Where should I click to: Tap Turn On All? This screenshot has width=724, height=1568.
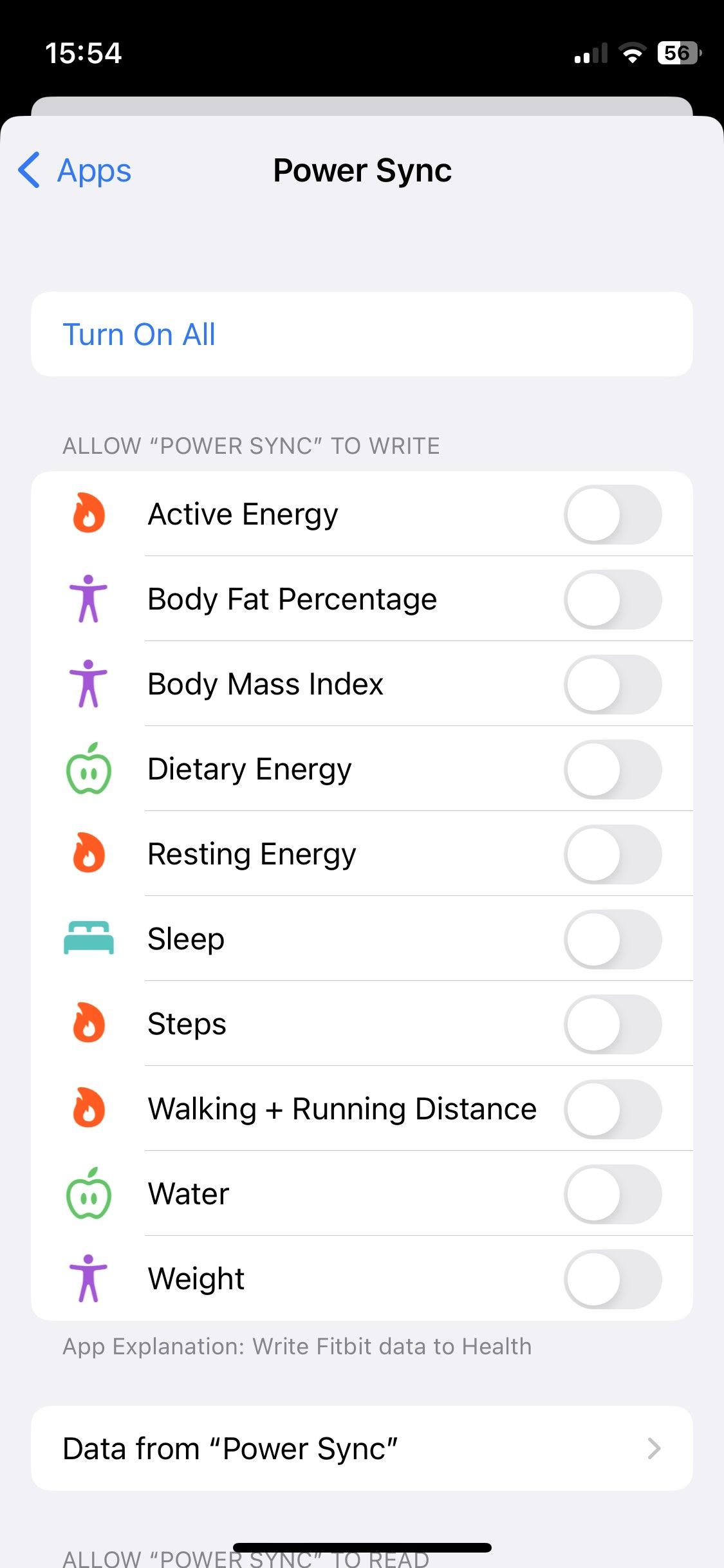coord(140,334)
